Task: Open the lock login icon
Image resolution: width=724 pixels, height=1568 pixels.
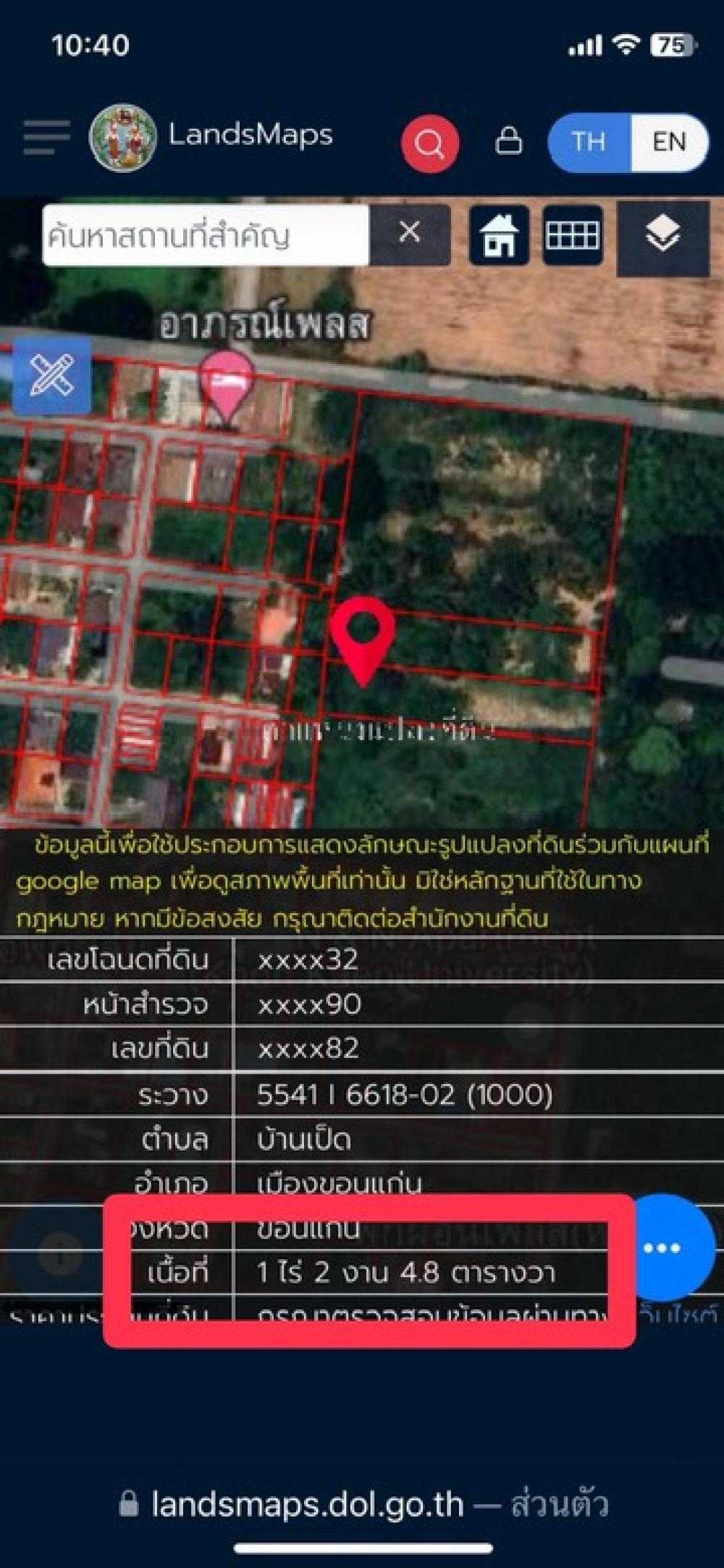Action: [x=508, y=140]
